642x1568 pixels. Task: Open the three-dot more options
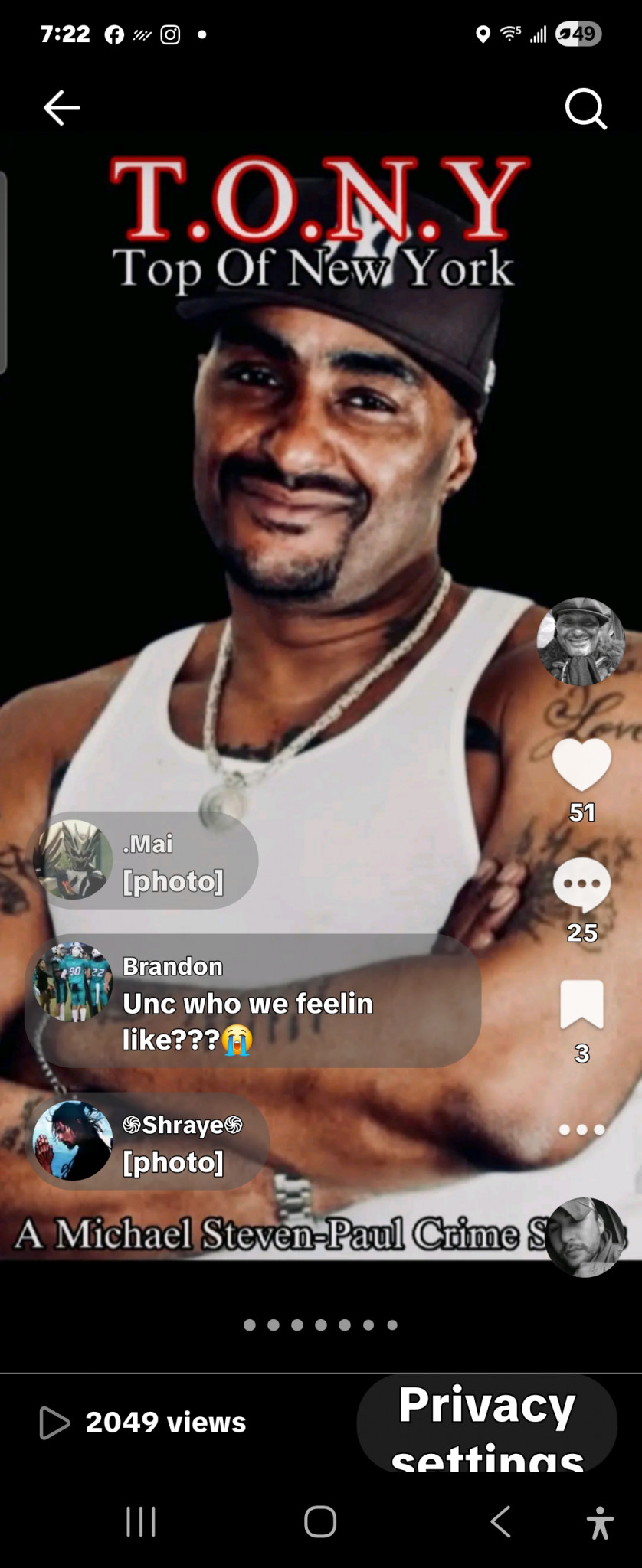tap(581, 1129)
